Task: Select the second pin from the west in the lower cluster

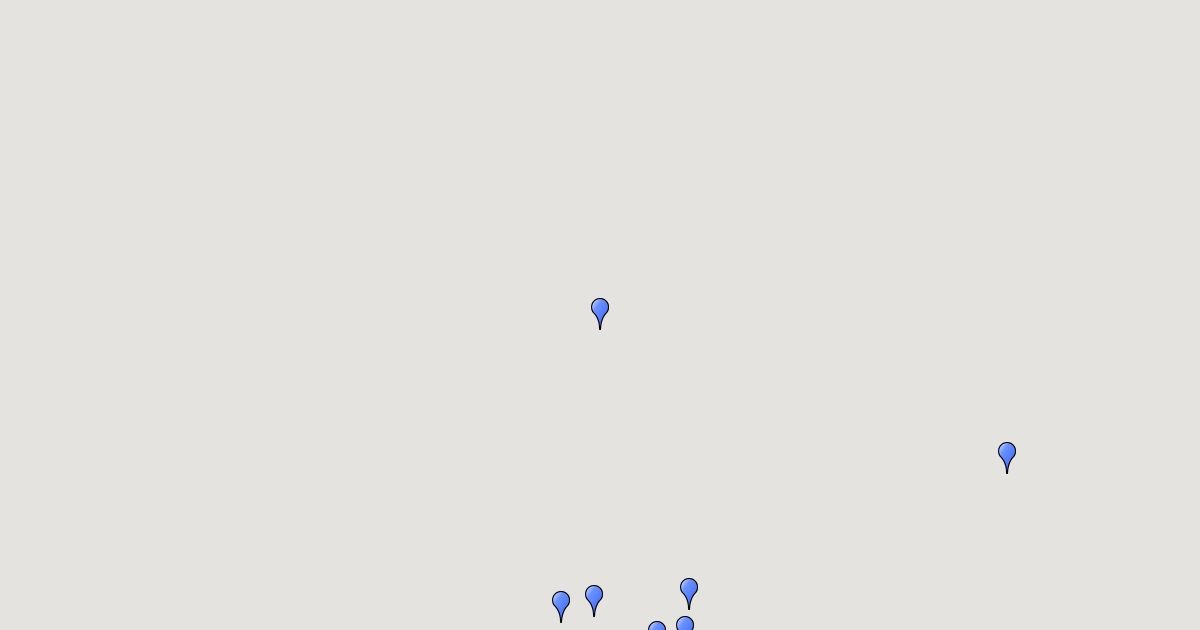Action: pyautogui.click(x=594, y=598)
